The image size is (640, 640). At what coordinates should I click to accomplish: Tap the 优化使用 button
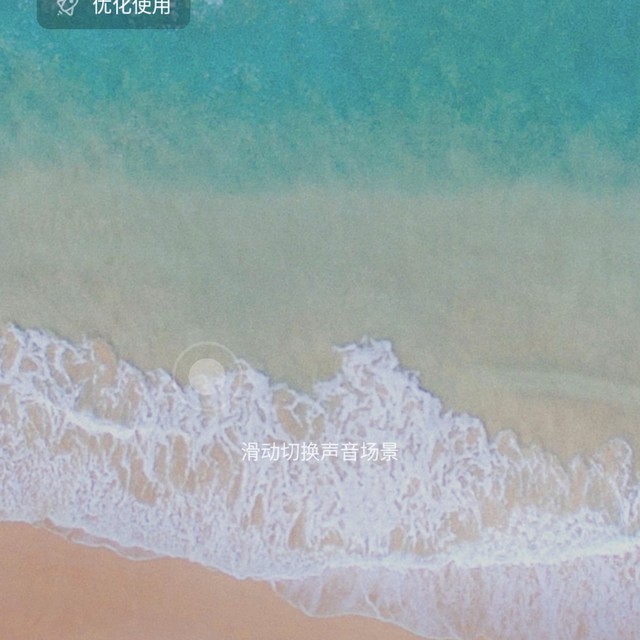point(114,8)
